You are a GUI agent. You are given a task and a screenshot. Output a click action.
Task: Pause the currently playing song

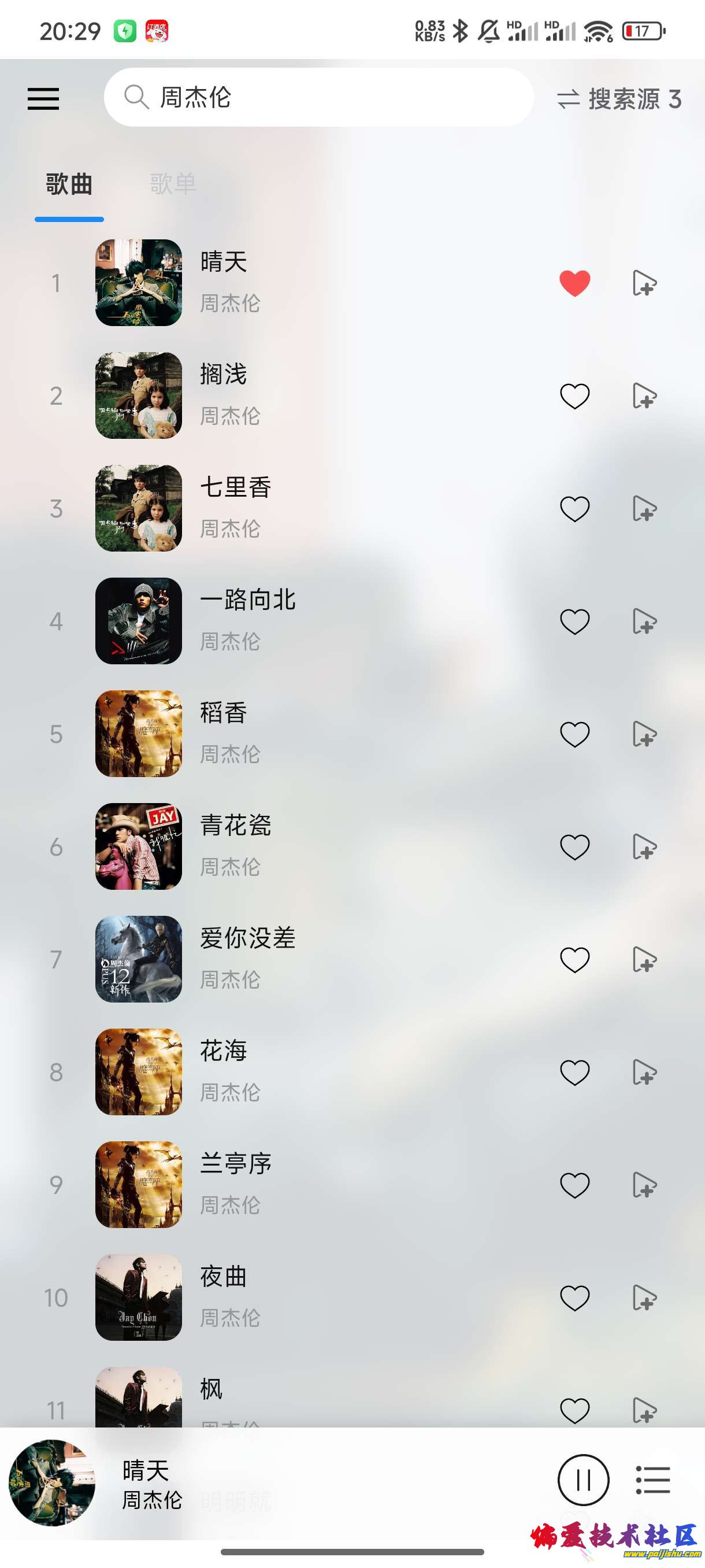point(582,1480)
